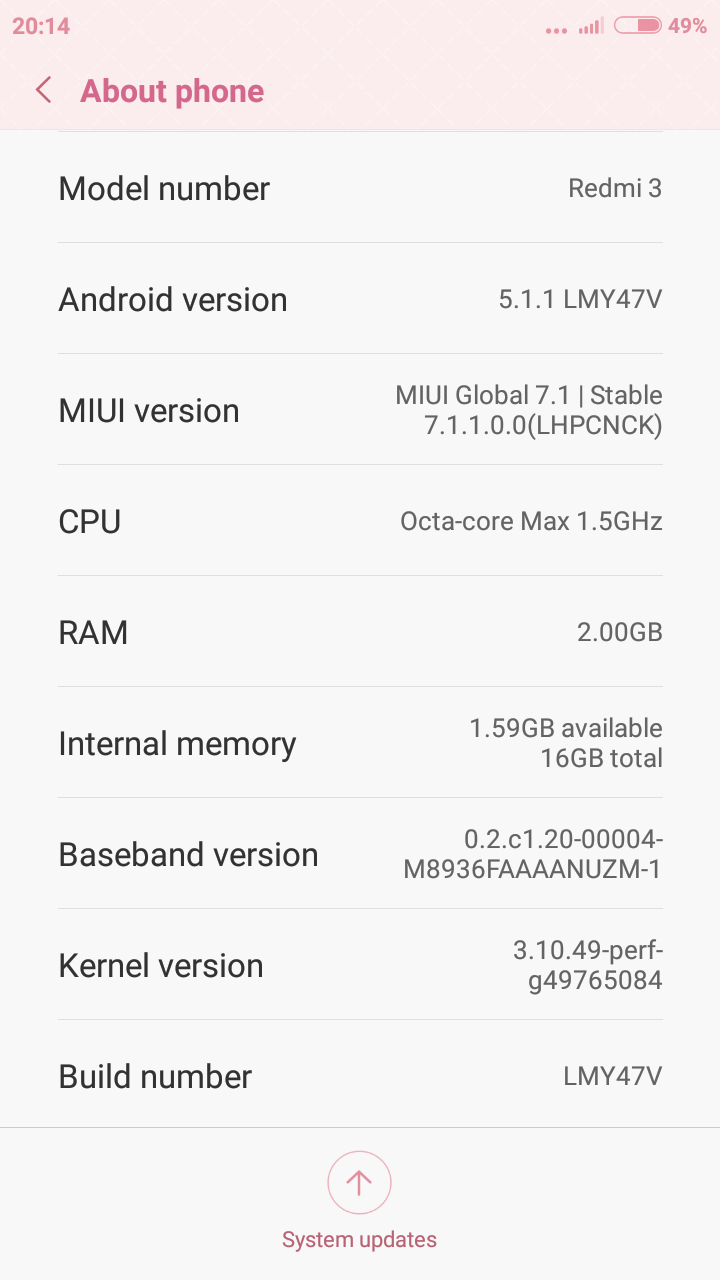The width and height of the screenshot is (720, 1280).
Task: Open the CPU row
Action: pos(360,521)
